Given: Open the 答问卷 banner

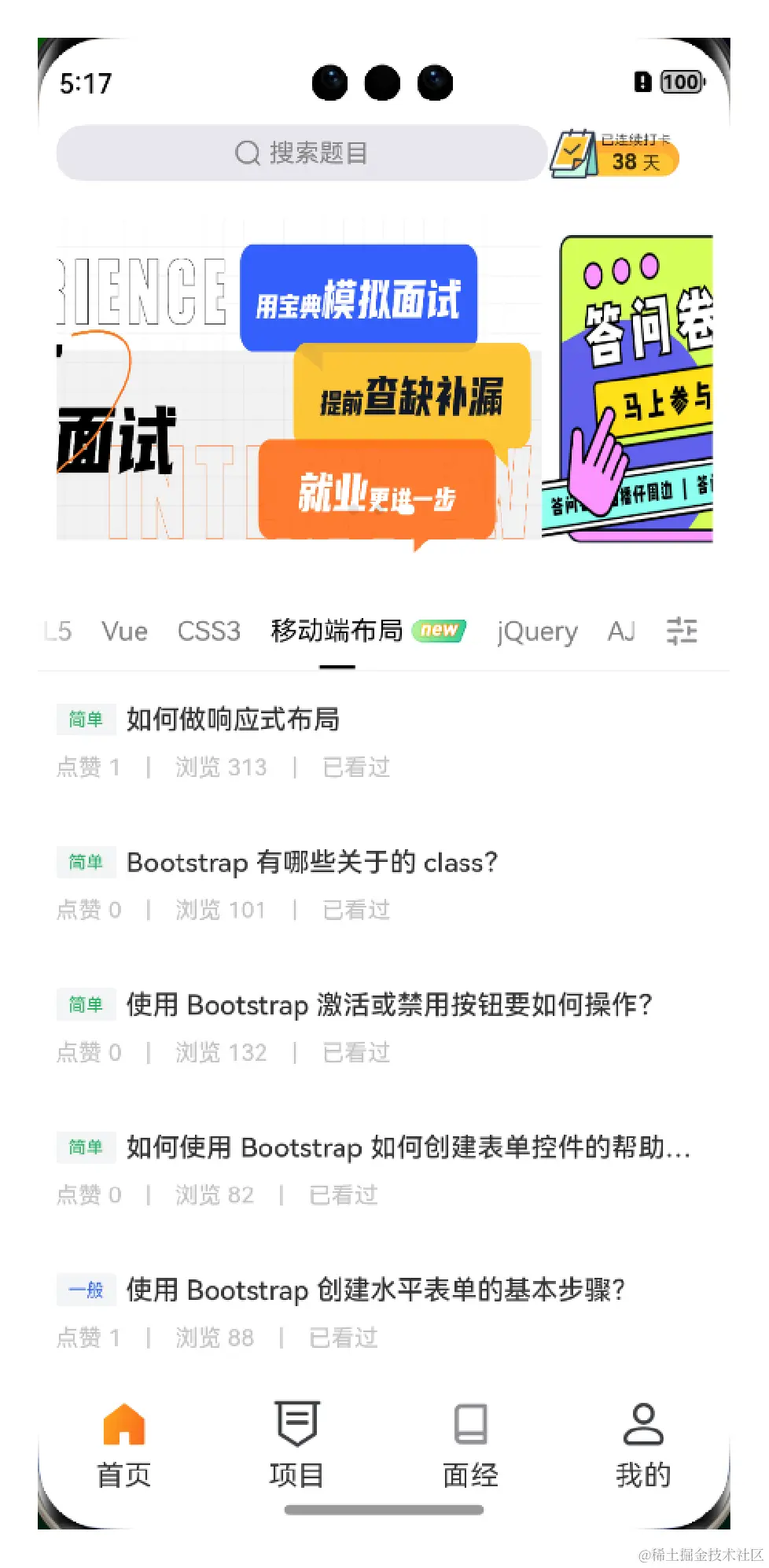Looking at the screenshot, I should point(636,389).
